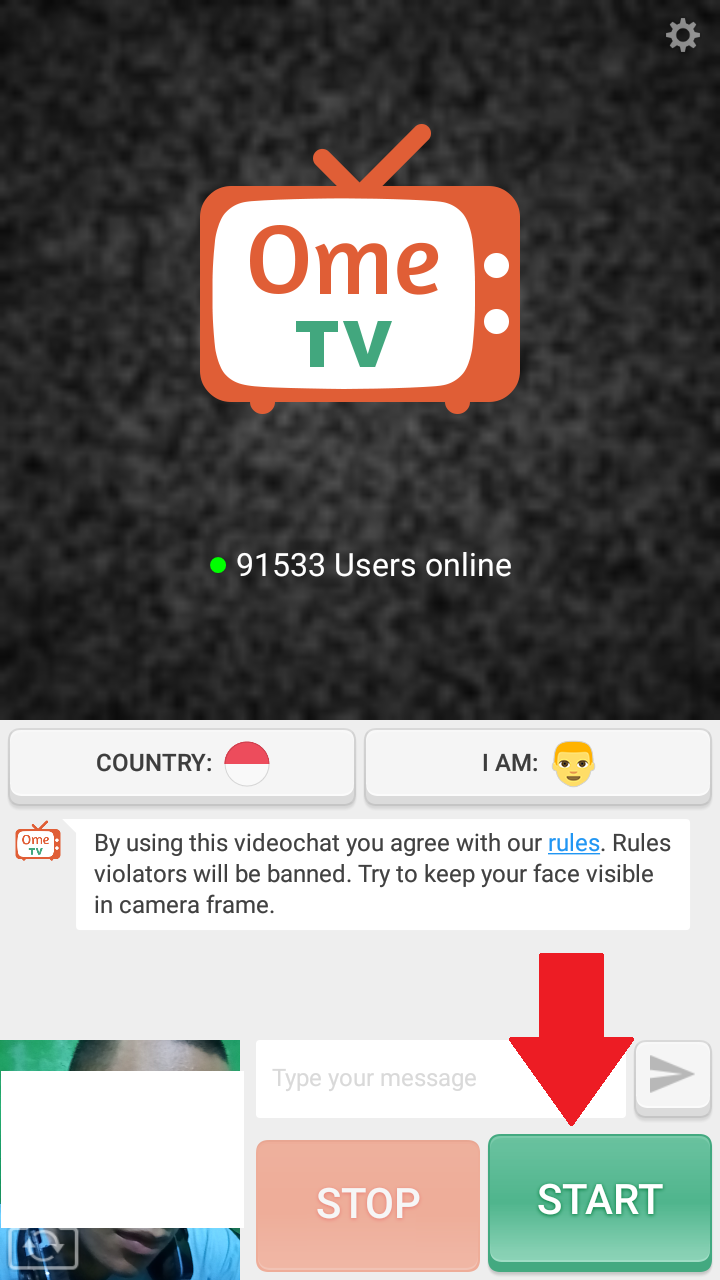Start a video chat with START

[599, 1200]
